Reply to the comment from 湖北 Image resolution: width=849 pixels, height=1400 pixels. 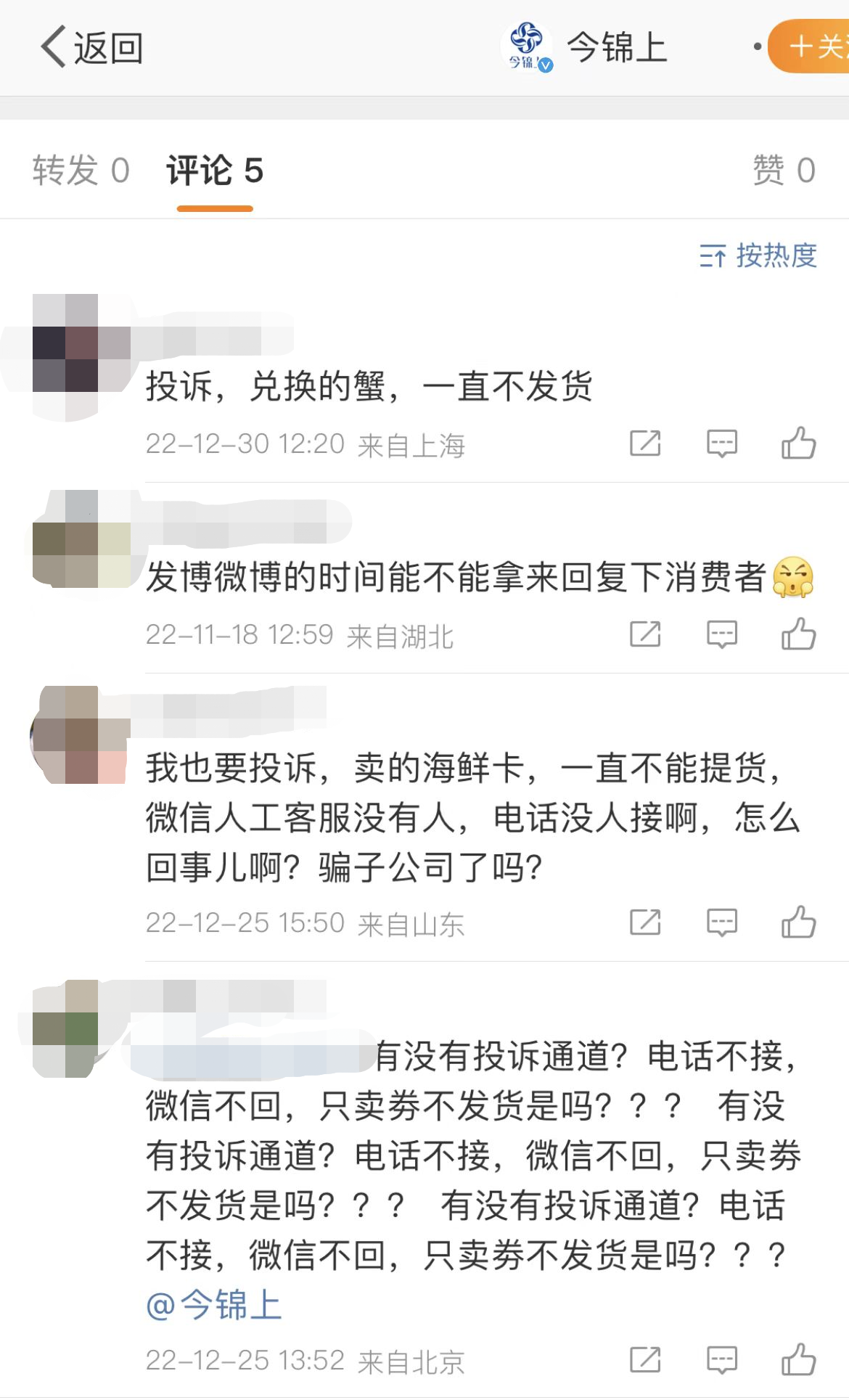722,634
